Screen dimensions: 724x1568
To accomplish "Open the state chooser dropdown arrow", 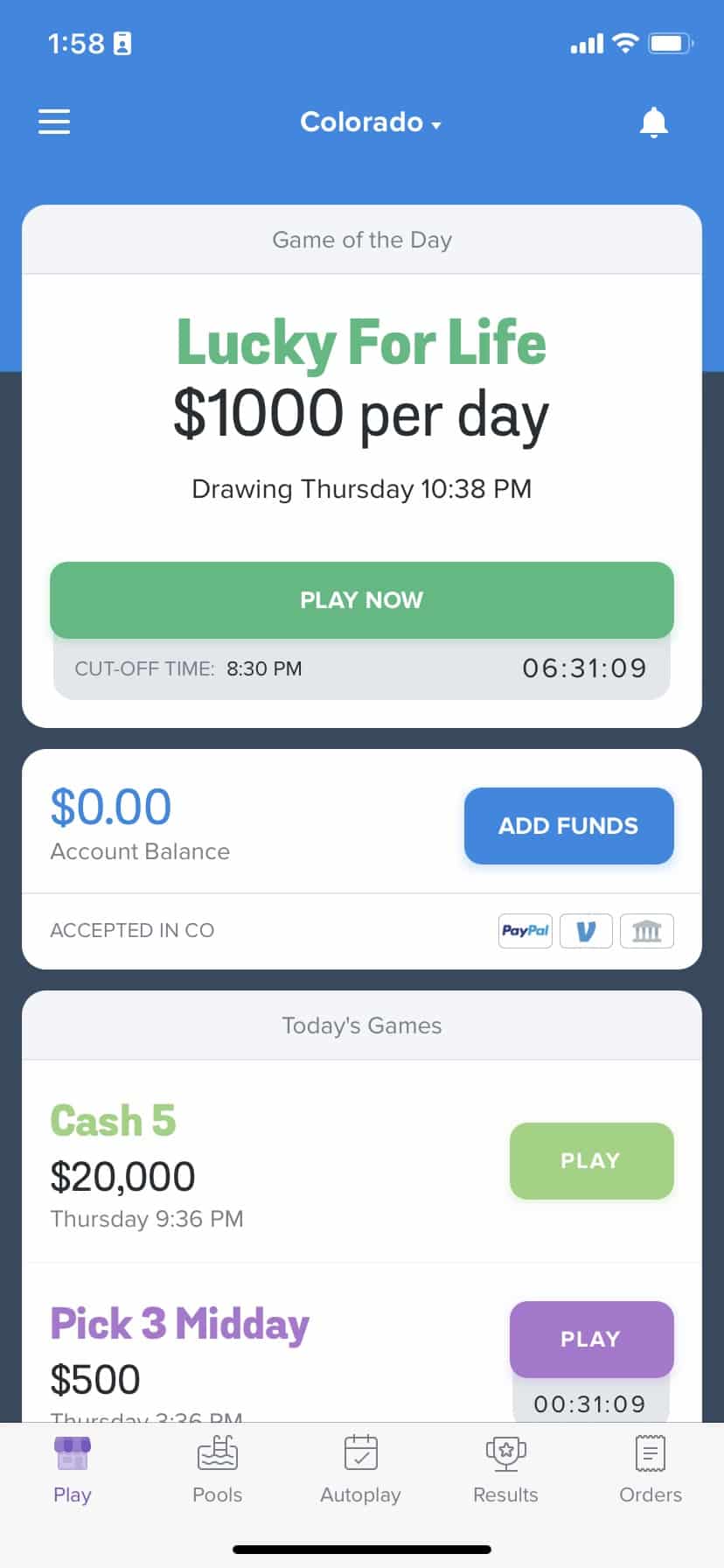I will [x=435, y=125].
